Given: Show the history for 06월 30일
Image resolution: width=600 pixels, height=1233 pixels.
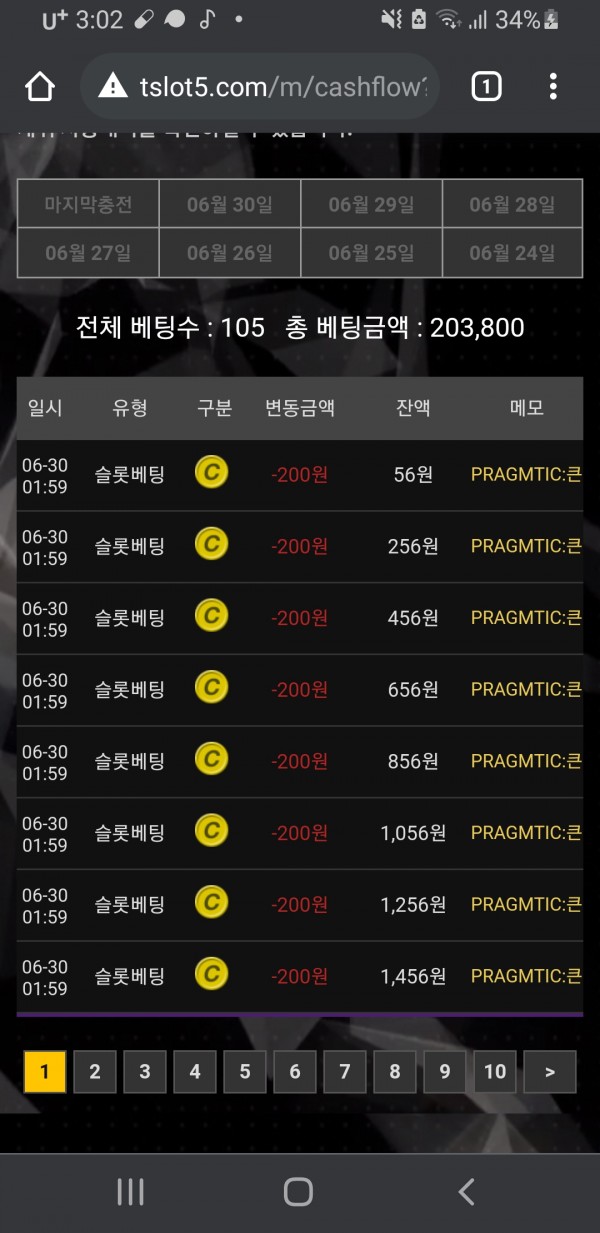Looking at the screenshot, I should coord(230,204).
